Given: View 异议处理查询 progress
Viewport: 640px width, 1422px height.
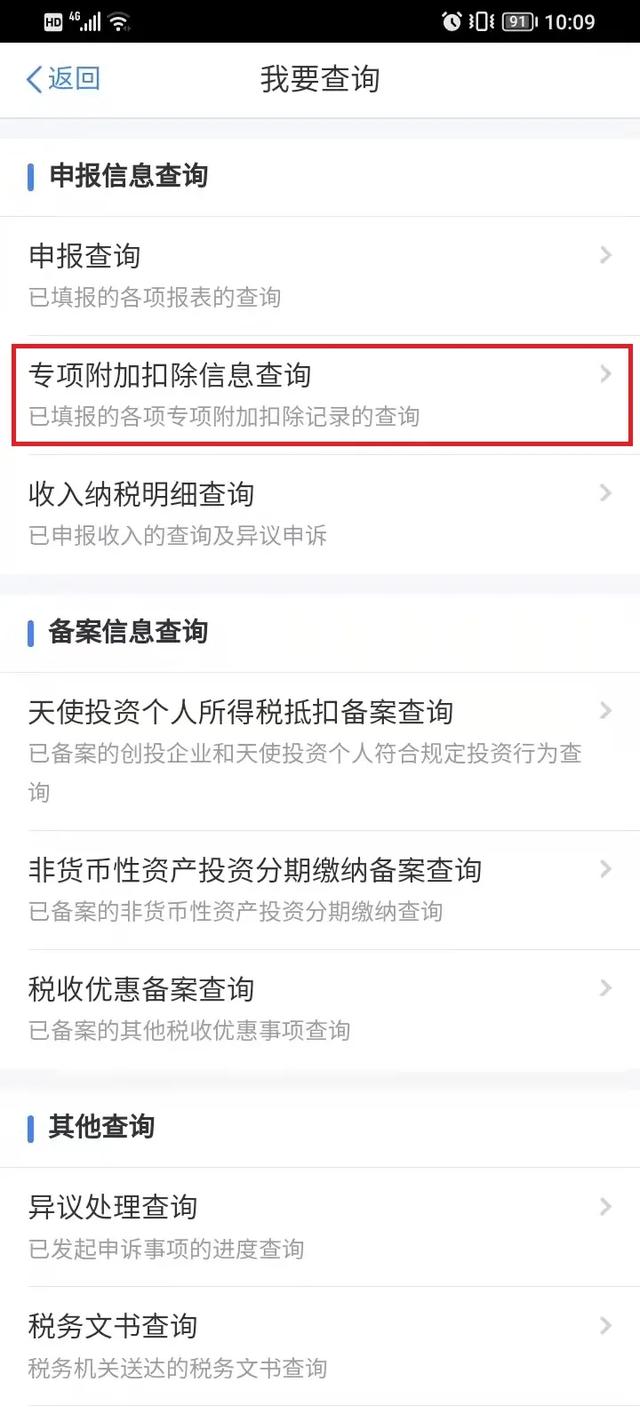Looking at the screenshot, I should tap(320, 1227).
